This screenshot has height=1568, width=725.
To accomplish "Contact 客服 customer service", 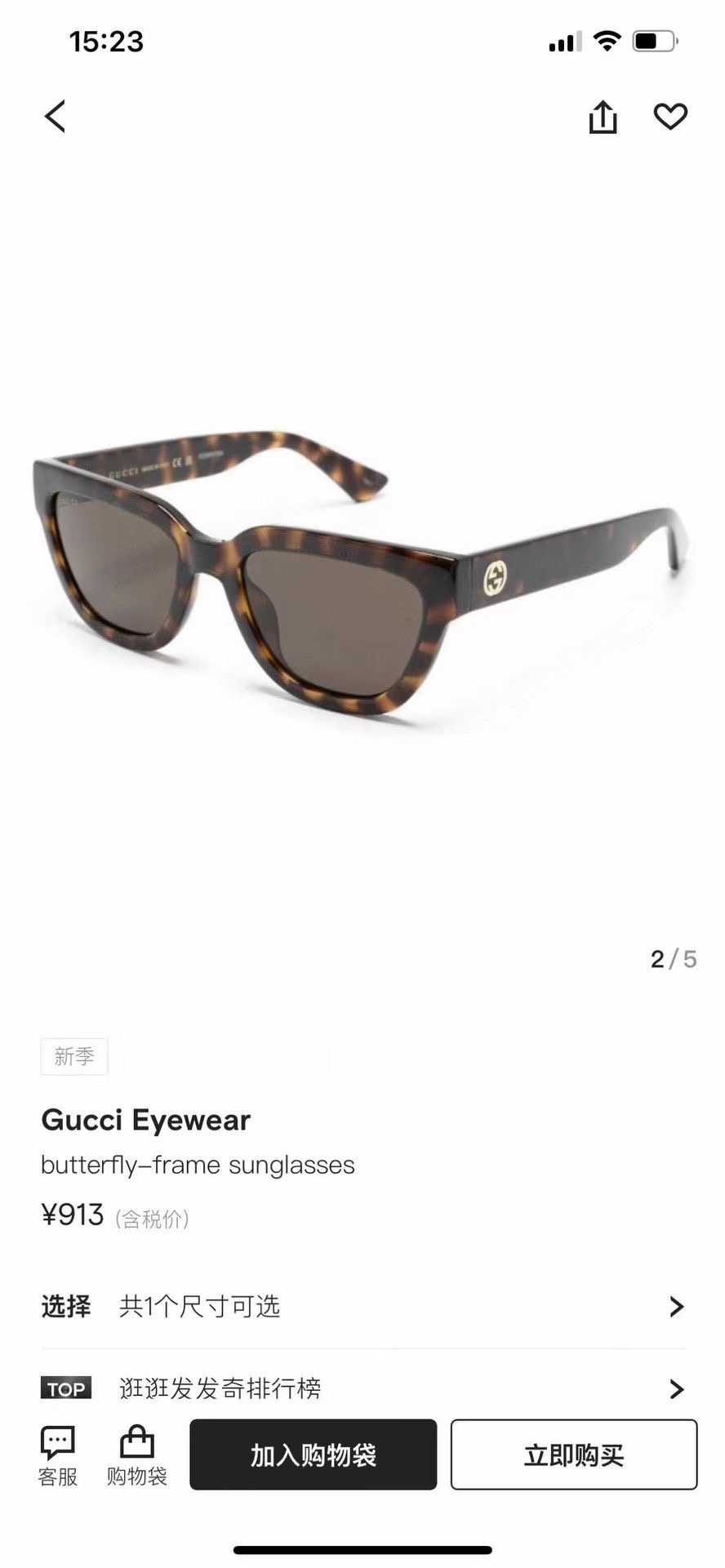I will [58, 1456].
